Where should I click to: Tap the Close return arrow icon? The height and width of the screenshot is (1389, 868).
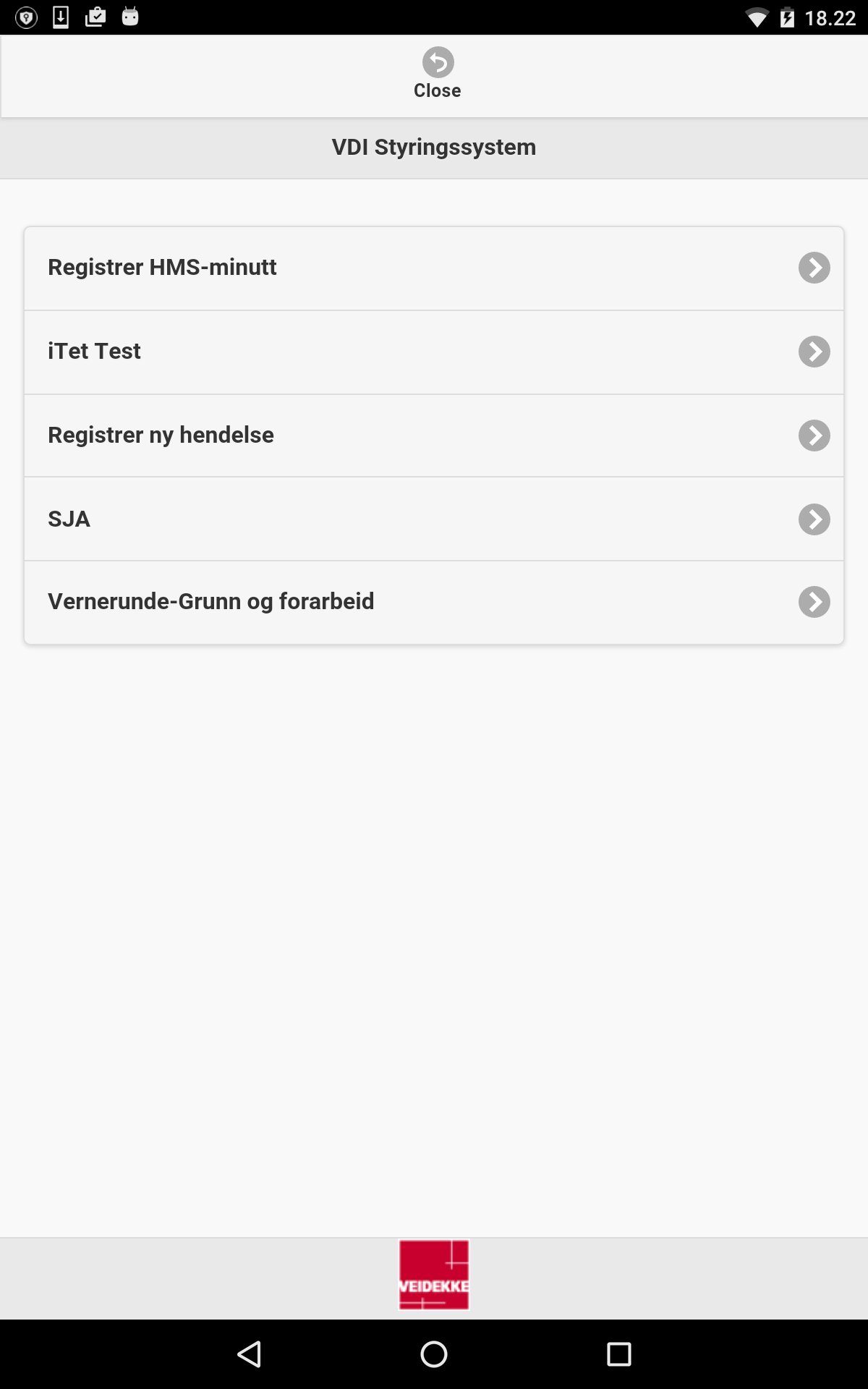(436, 64)
